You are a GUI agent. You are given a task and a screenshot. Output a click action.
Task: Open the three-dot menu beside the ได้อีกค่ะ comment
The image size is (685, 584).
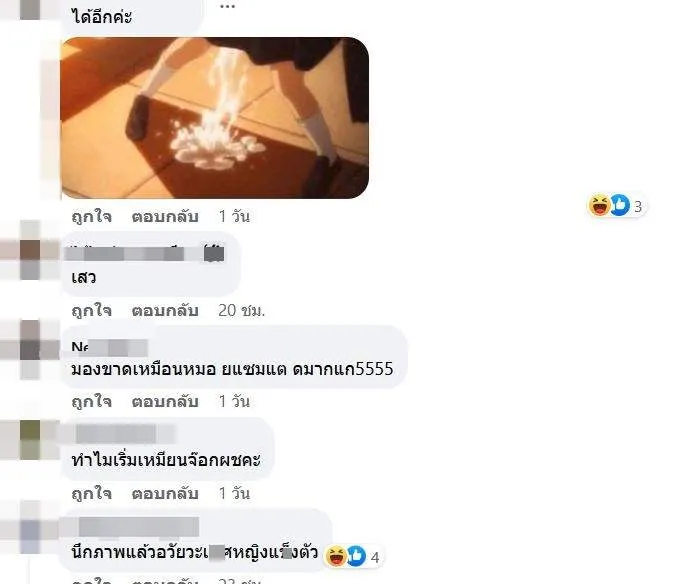228,6
